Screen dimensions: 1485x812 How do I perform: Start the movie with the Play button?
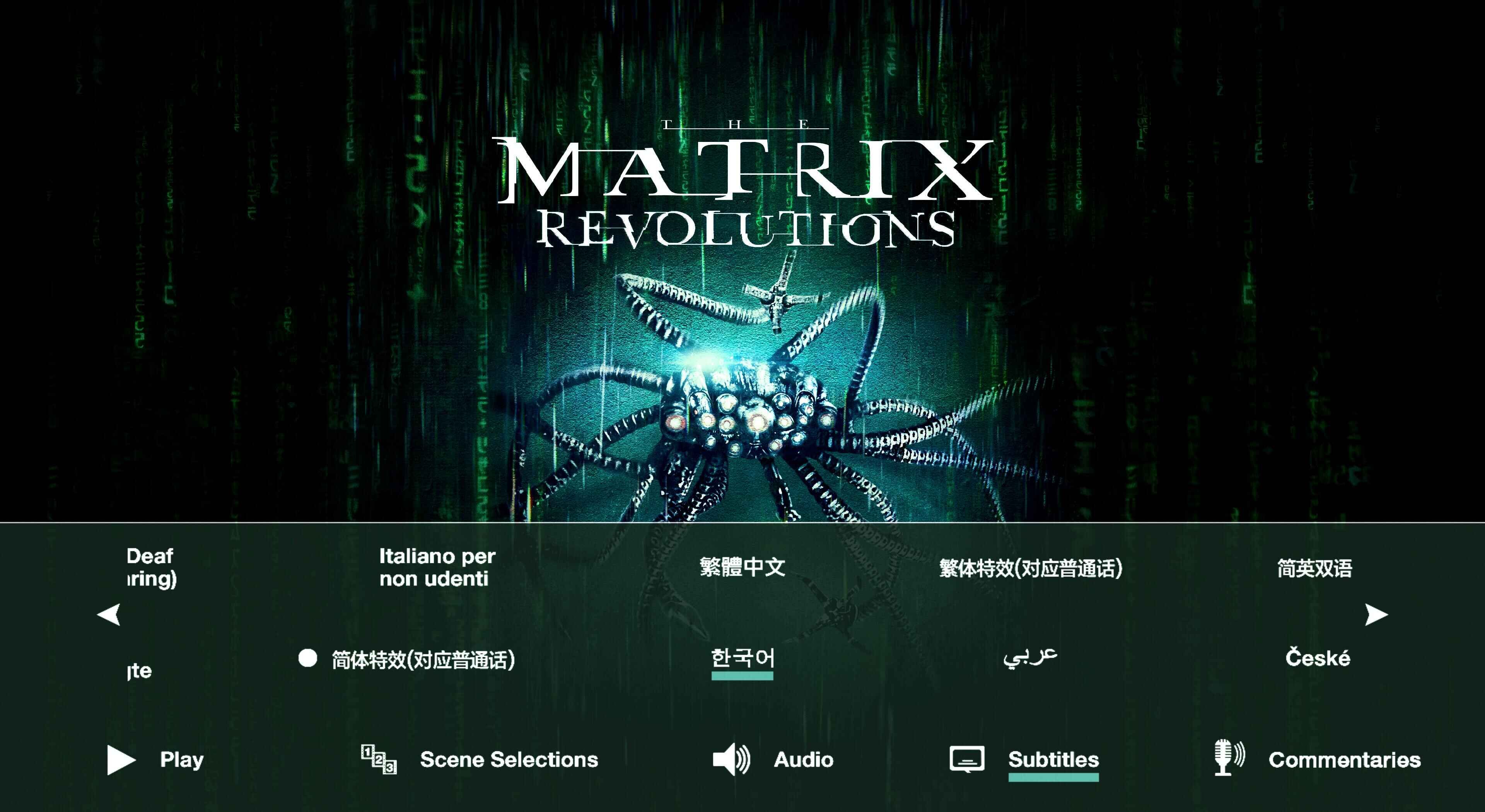[155, 759]
